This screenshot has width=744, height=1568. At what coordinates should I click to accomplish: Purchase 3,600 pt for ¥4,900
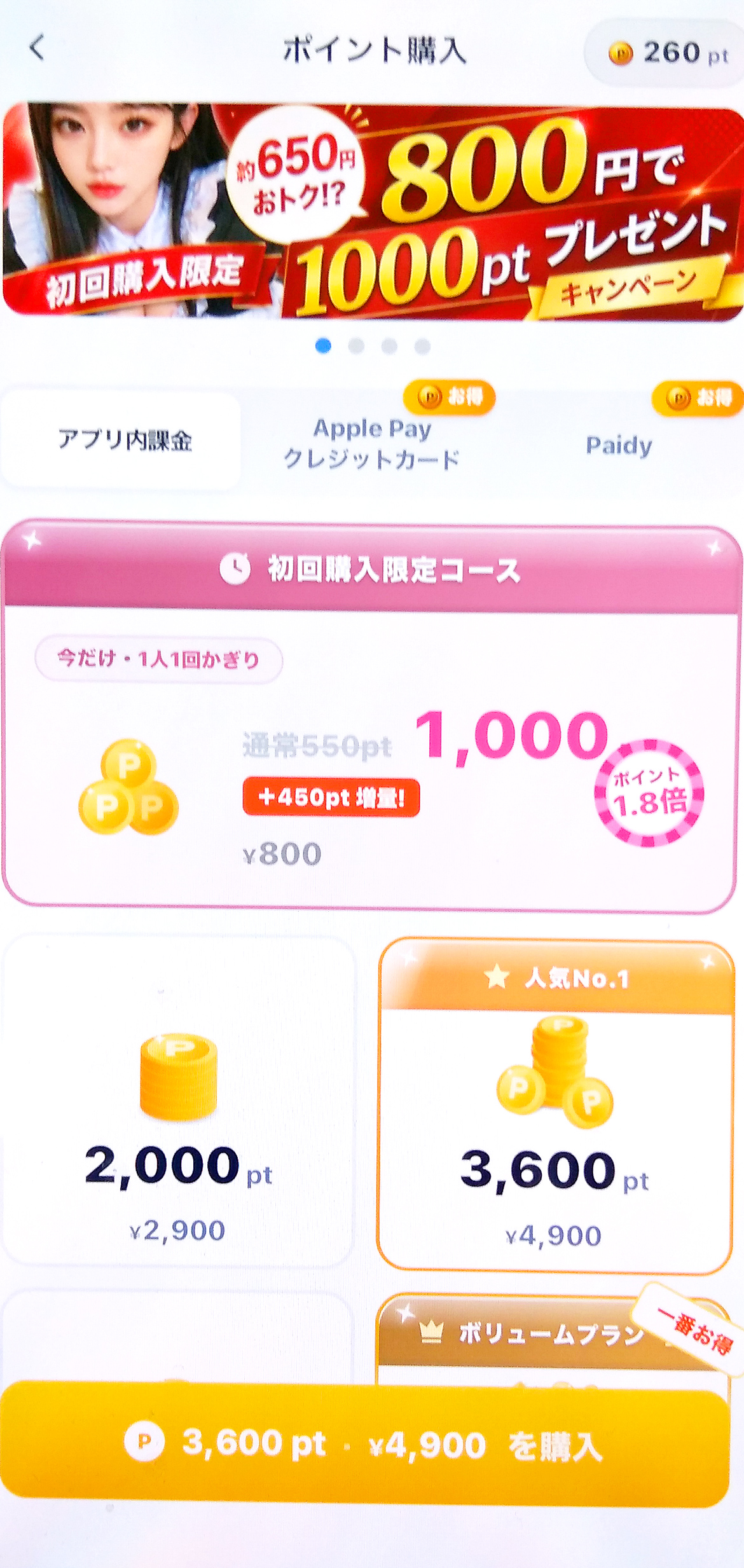365,1443
